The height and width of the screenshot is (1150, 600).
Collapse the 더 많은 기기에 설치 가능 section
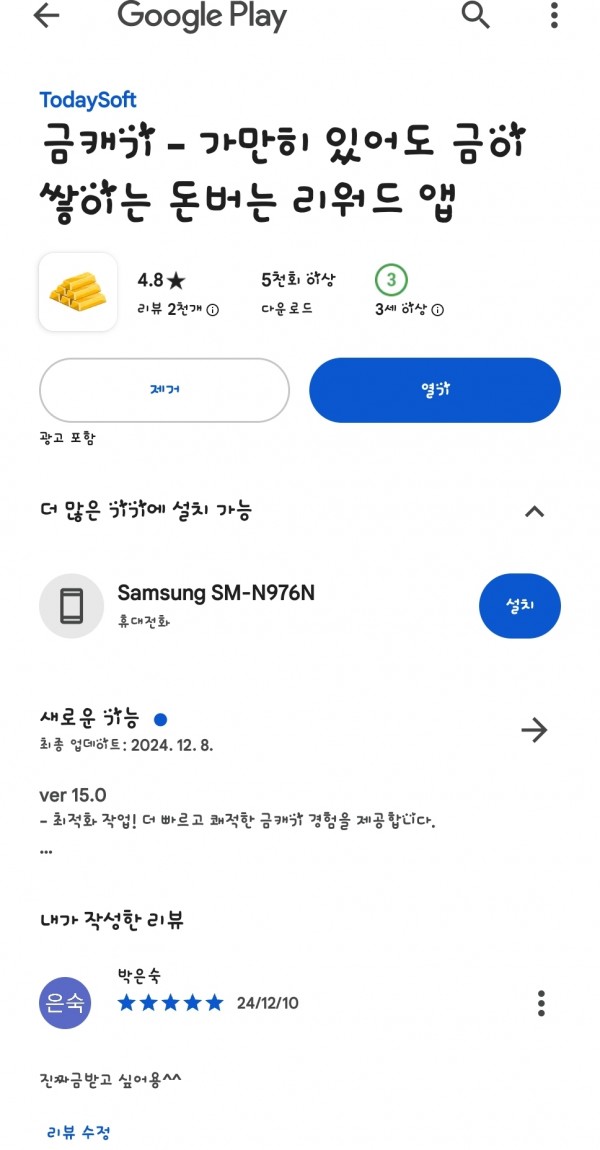pyautogui.click(x=535, y=512)
